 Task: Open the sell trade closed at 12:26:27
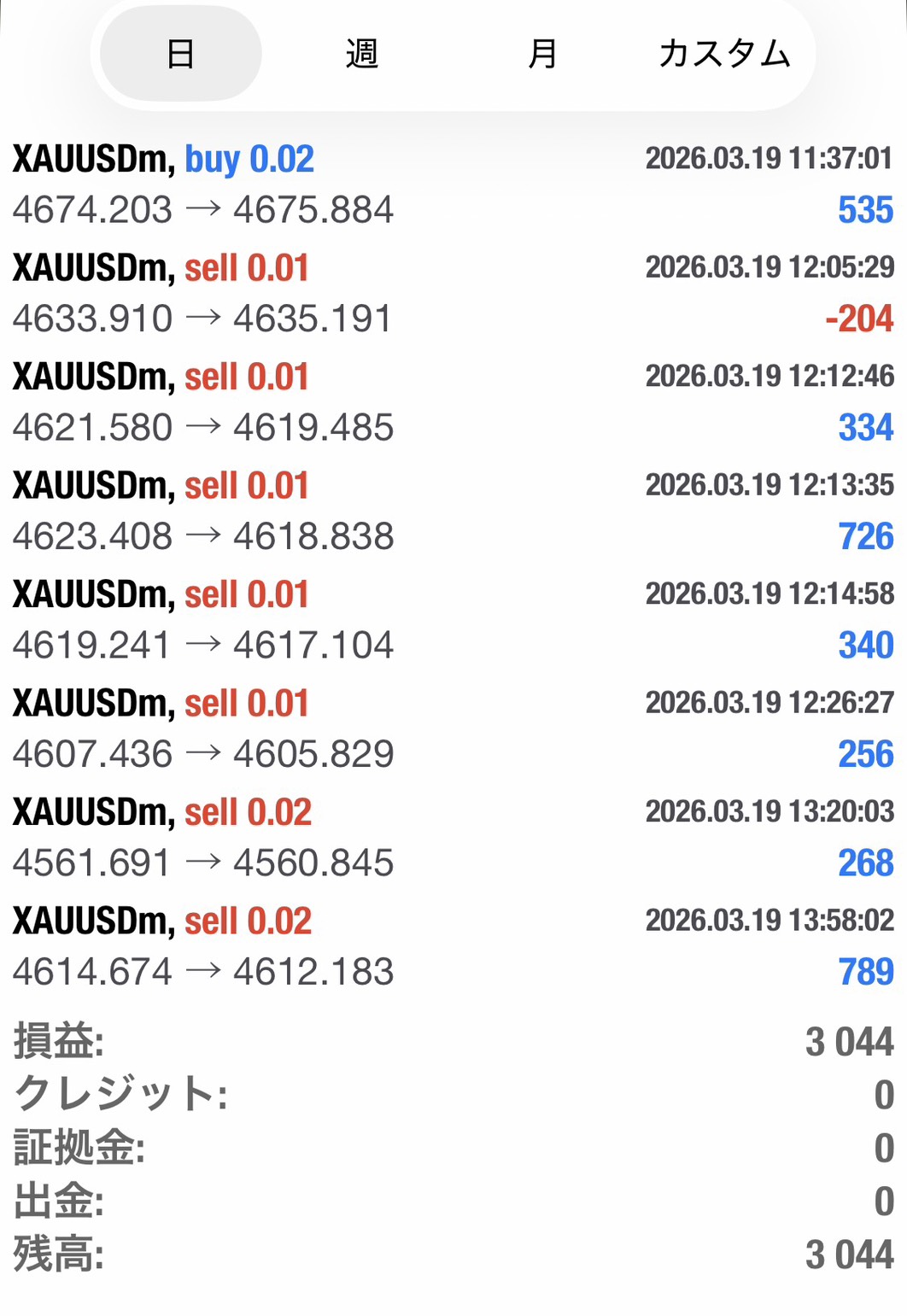click(x=453, y=728)
